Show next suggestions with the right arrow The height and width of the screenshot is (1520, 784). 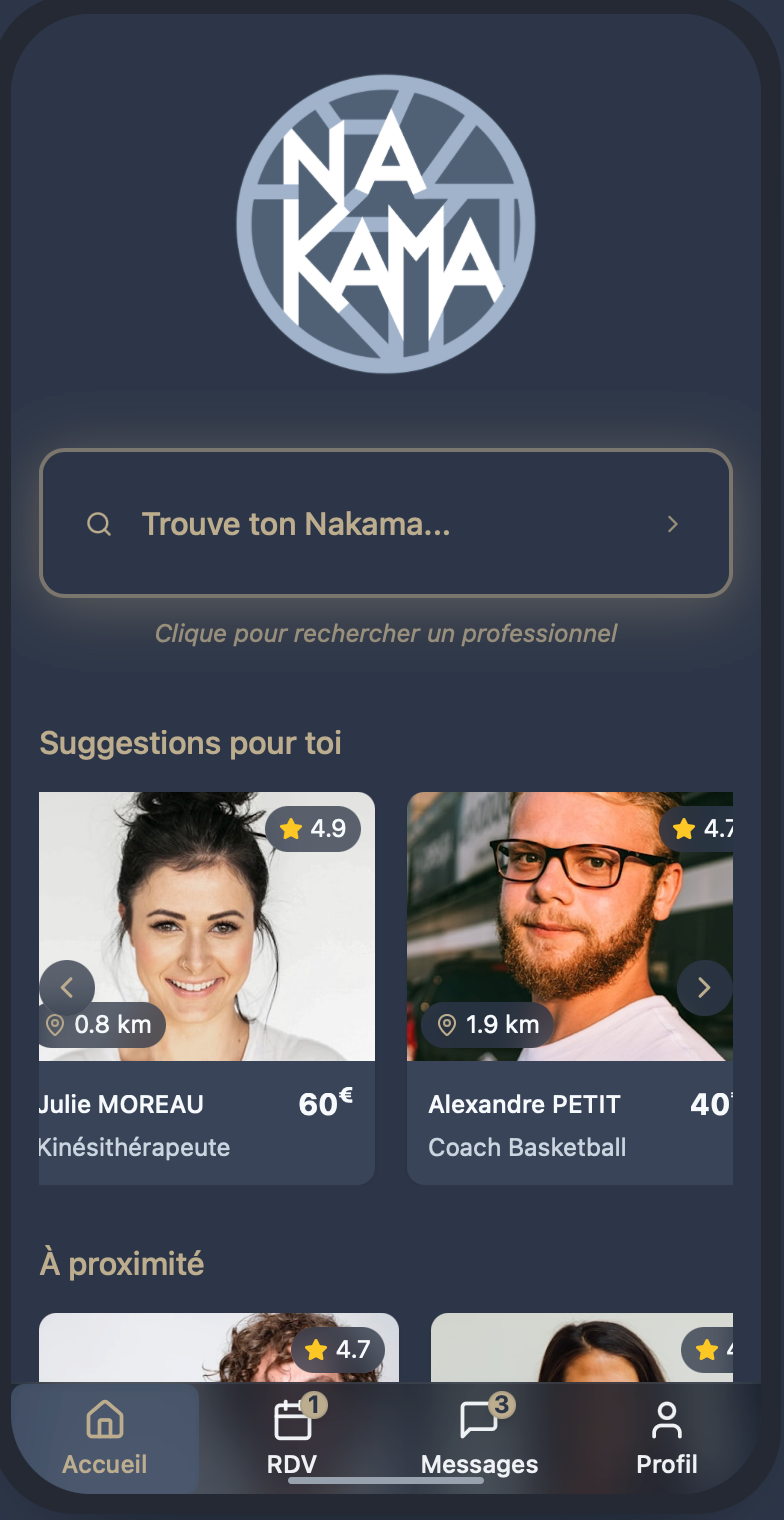click(704, 988)
